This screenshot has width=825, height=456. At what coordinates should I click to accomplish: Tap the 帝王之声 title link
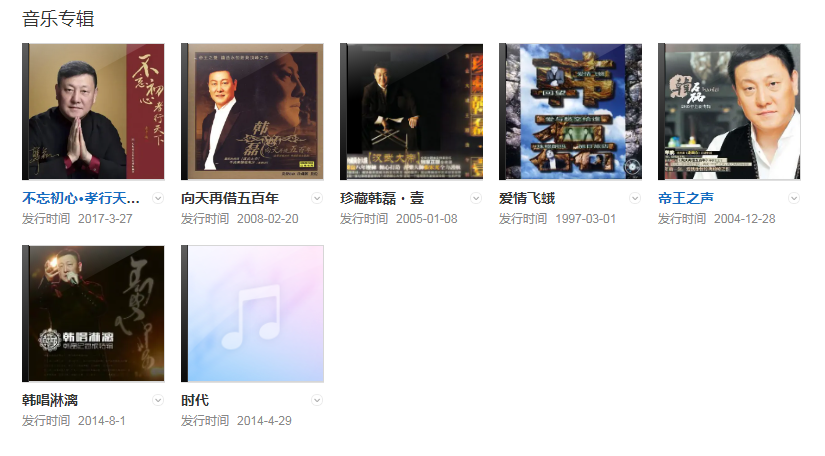tap(685, 198)
